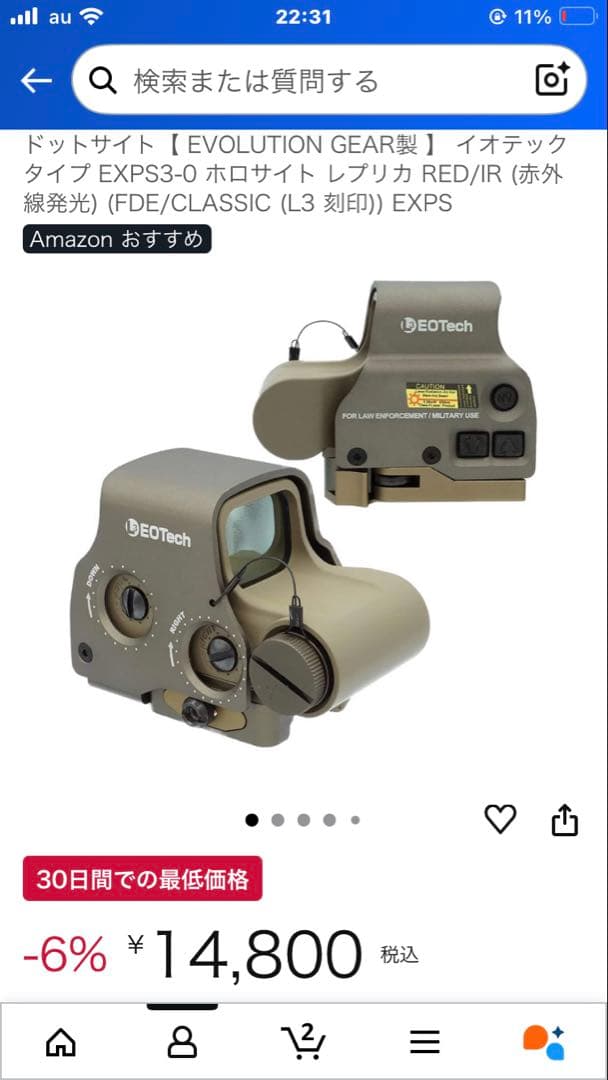Open the EOTech sight product image
Image resolution: width=608 pixels, height=1080 pixels.
[x=304, y=530]
